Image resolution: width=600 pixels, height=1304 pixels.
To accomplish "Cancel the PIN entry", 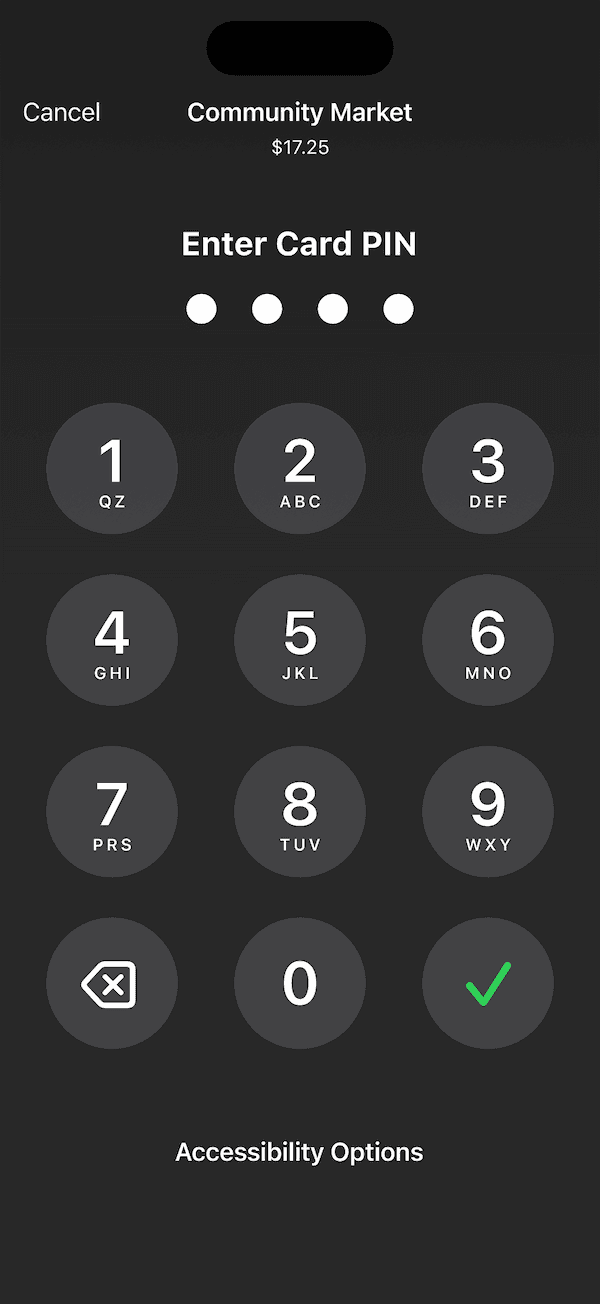I will pos(62,112).
